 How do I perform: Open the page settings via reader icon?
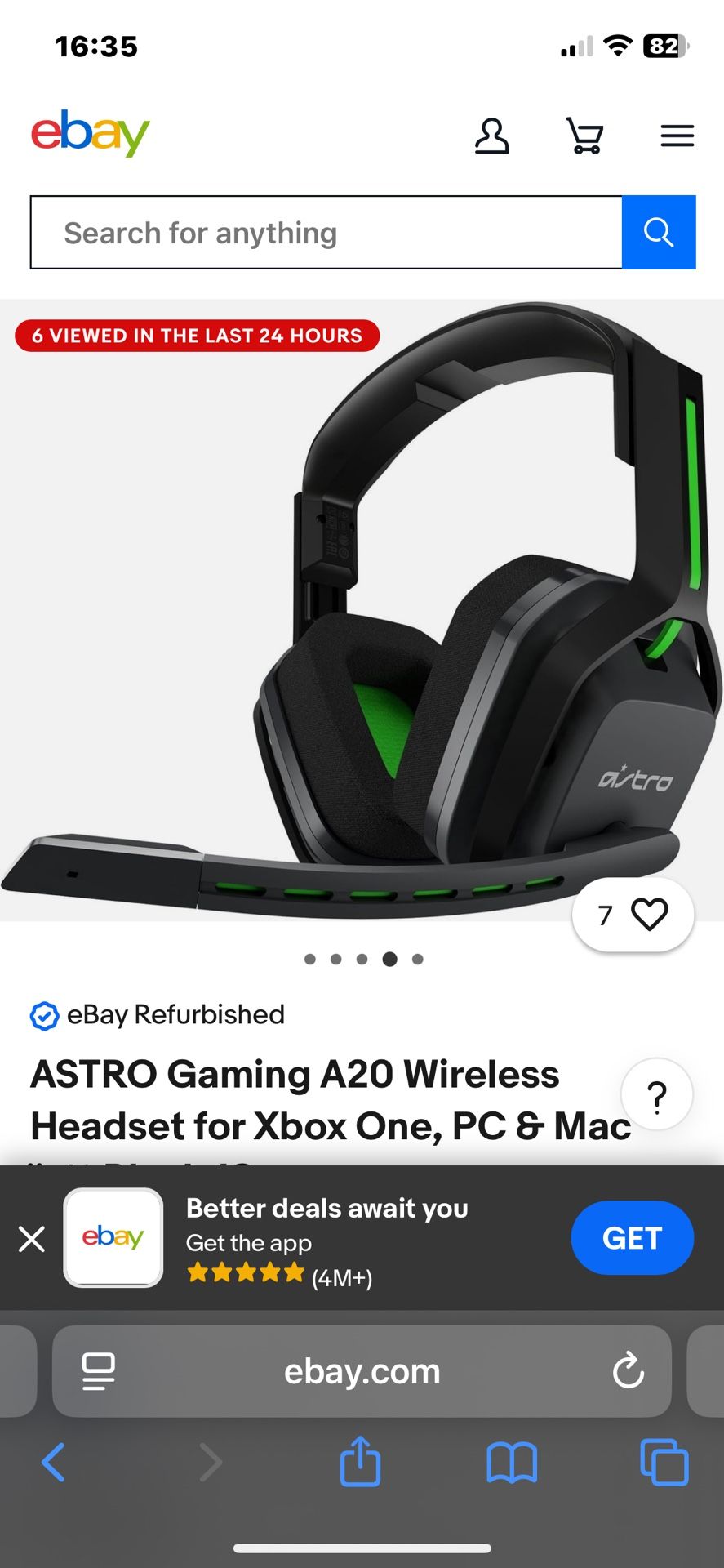97,1372
